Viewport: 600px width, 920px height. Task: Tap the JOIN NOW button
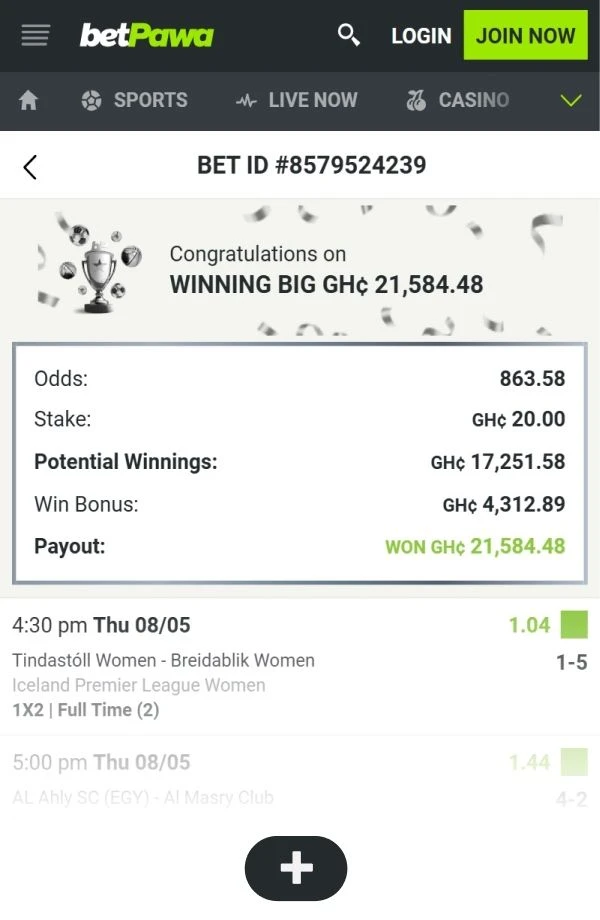pos(525,36)
